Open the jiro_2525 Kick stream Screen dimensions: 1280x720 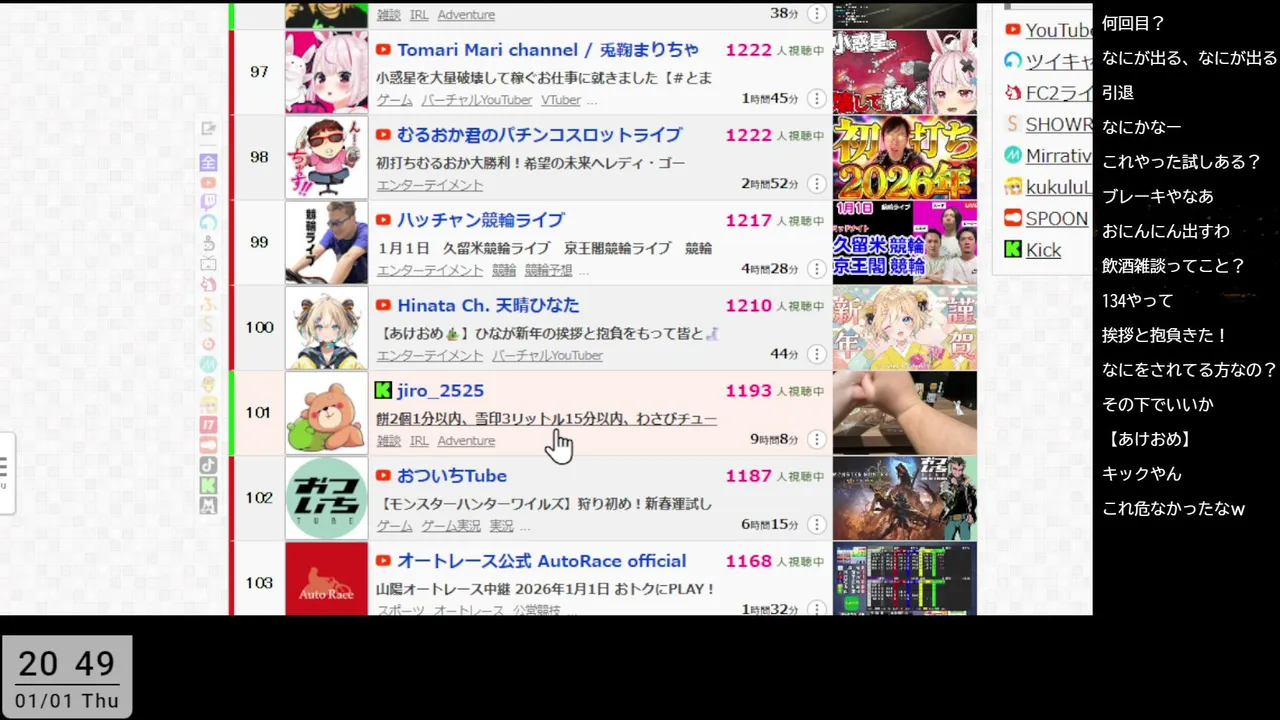pyautogui.click(x=440, y=391)
